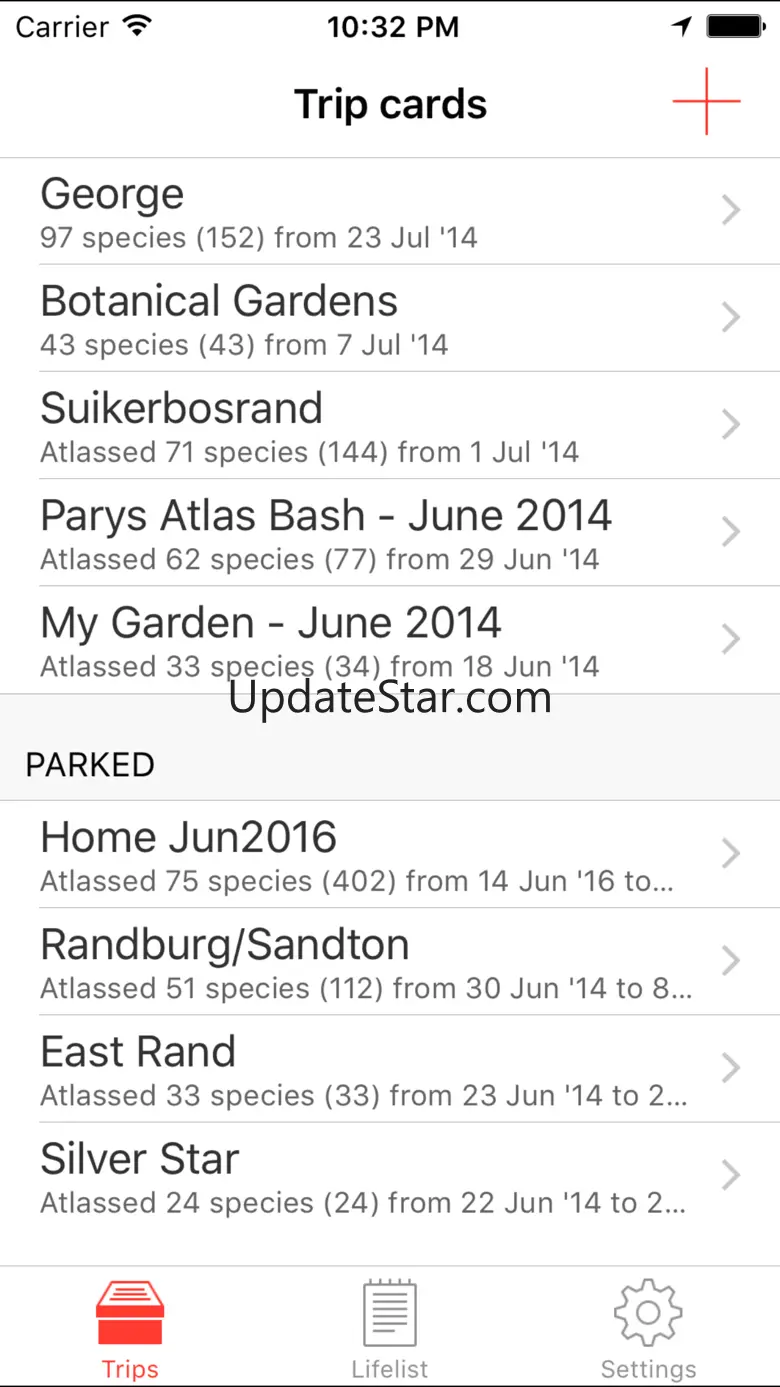View the Suikerbosrand trip card
780x1387 pixels.
coord(390,425)
